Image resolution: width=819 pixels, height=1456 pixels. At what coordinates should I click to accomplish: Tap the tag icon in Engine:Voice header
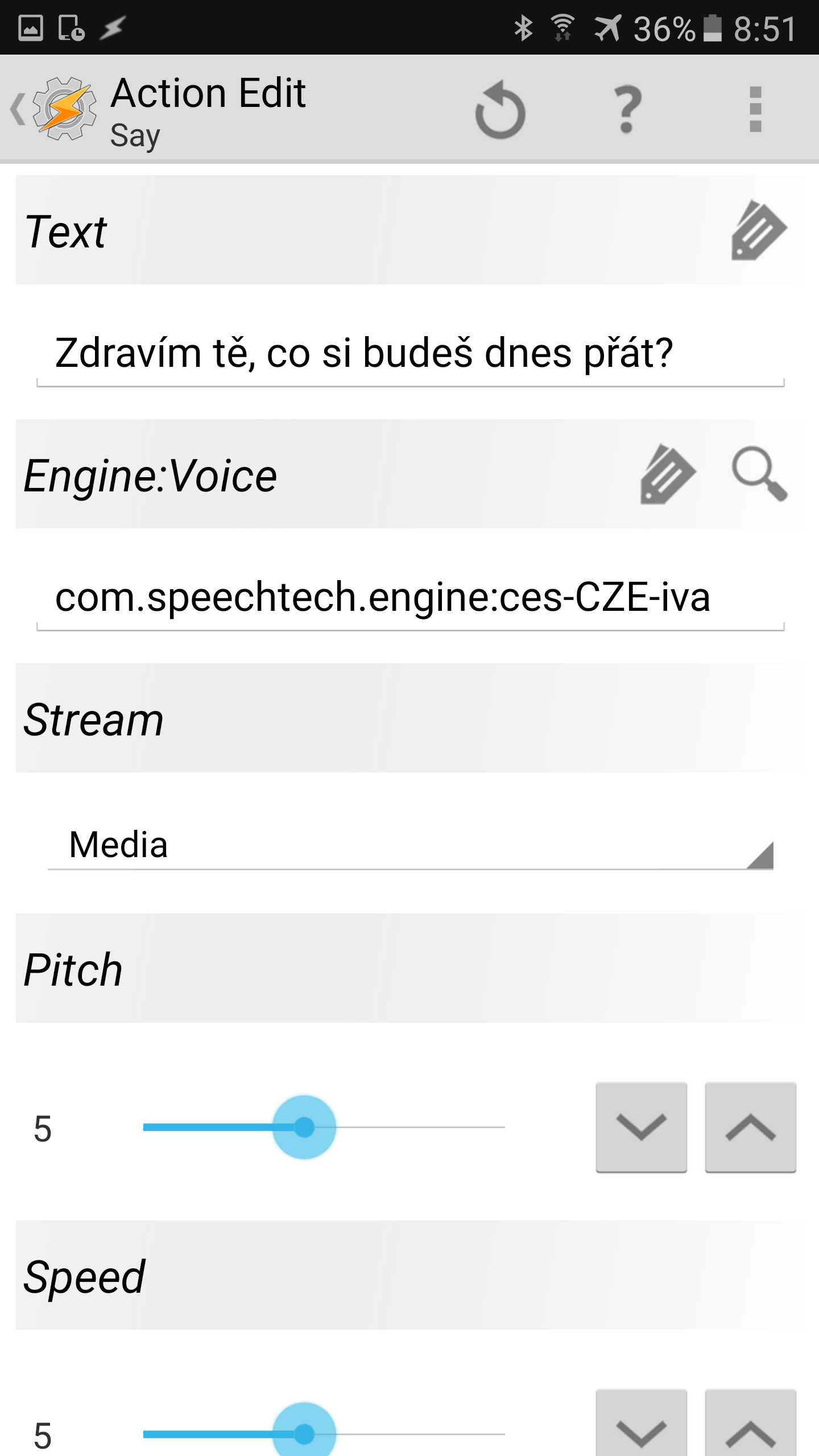668,474
